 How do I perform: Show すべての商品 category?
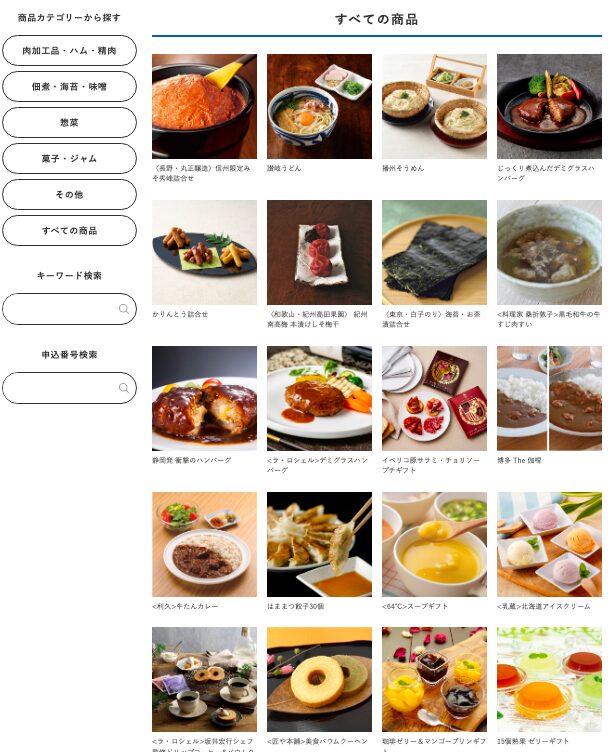coord(69,230)
